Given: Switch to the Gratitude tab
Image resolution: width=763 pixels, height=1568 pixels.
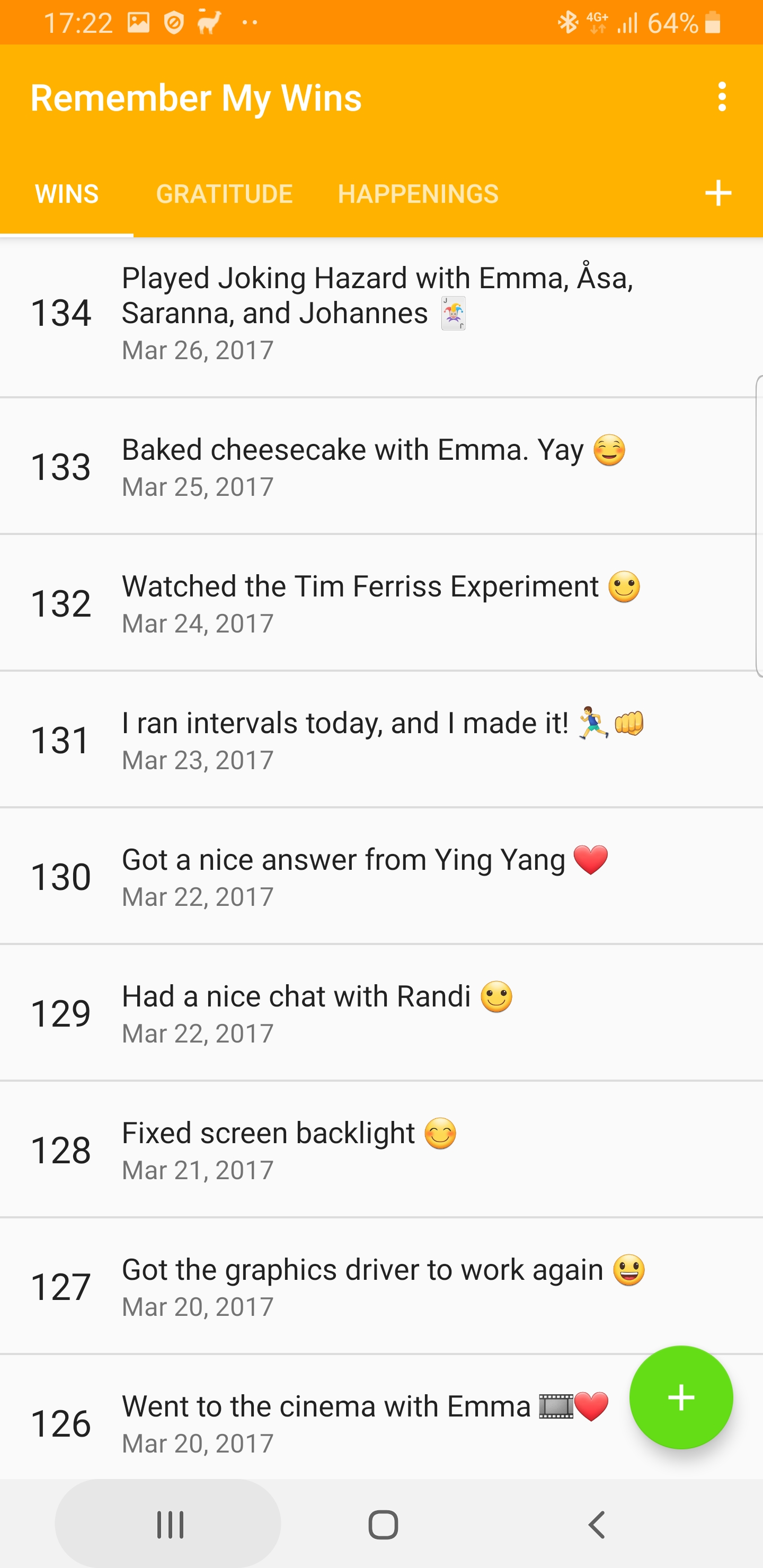Looking at the screenshot, I should tap(224, 194).
